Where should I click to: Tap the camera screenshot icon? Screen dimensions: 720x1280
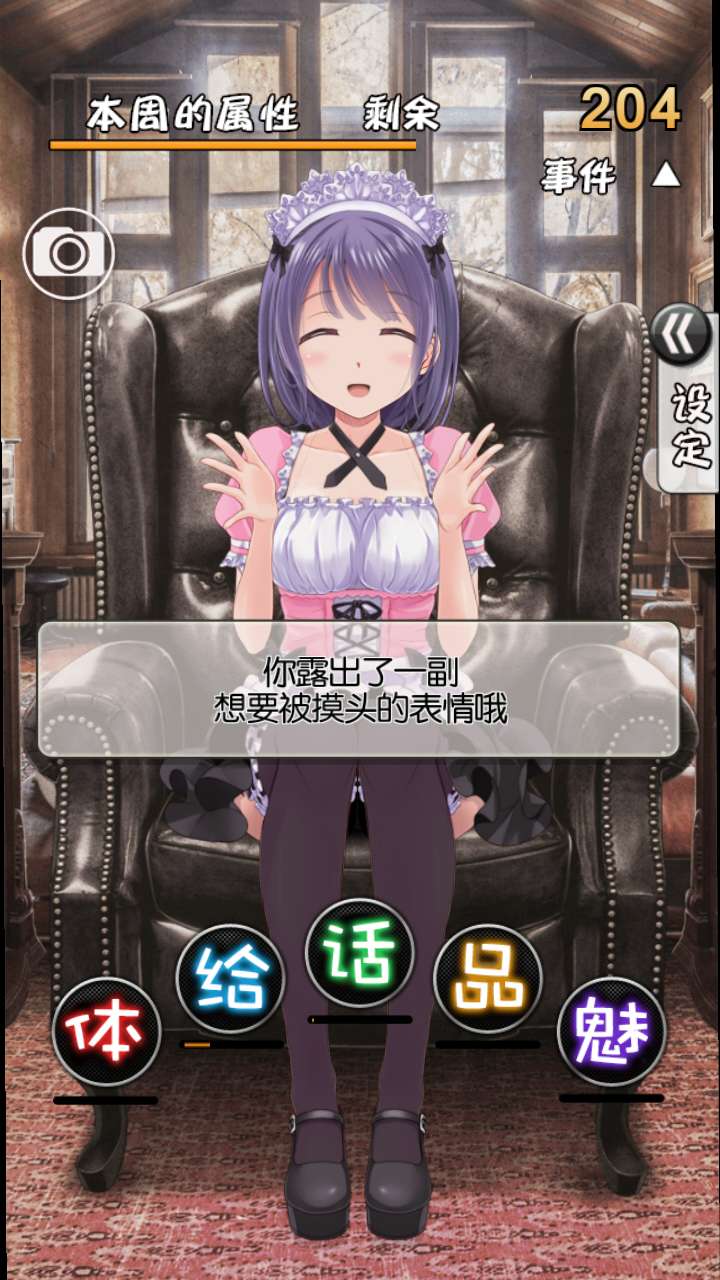(68, 254)
